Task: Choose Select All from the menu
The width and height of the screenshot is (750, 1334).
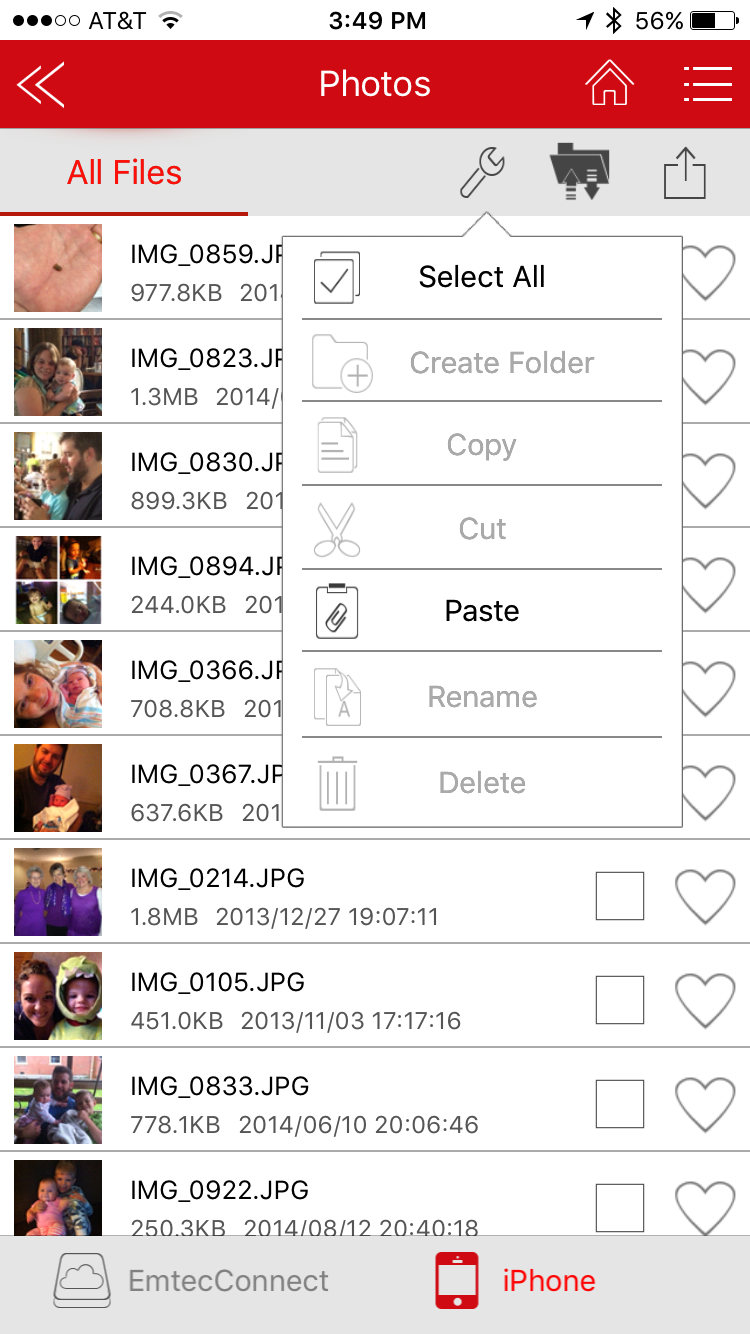Action: coord(482,277)
